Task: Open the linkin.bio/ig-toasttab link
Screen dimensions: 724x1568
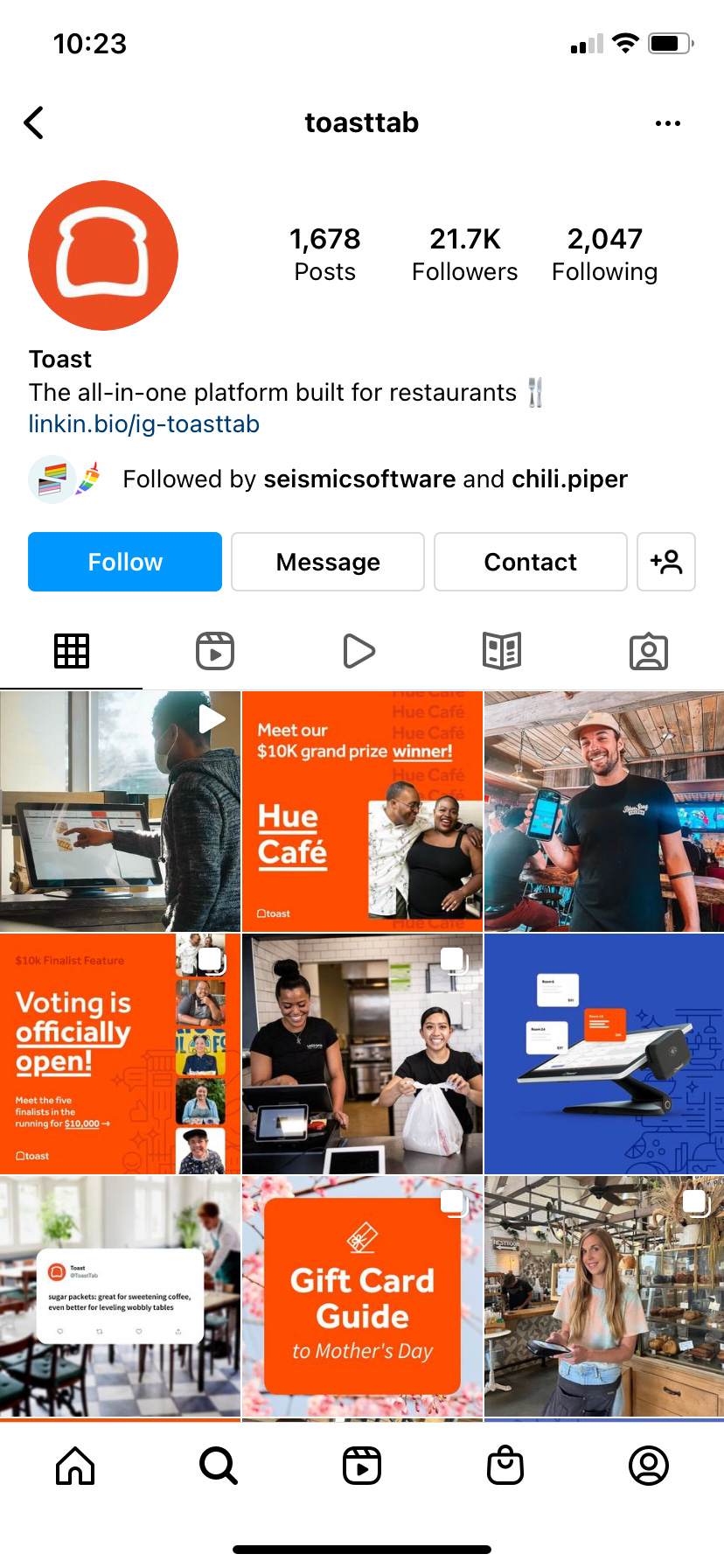Action: [x=144, y=424]
